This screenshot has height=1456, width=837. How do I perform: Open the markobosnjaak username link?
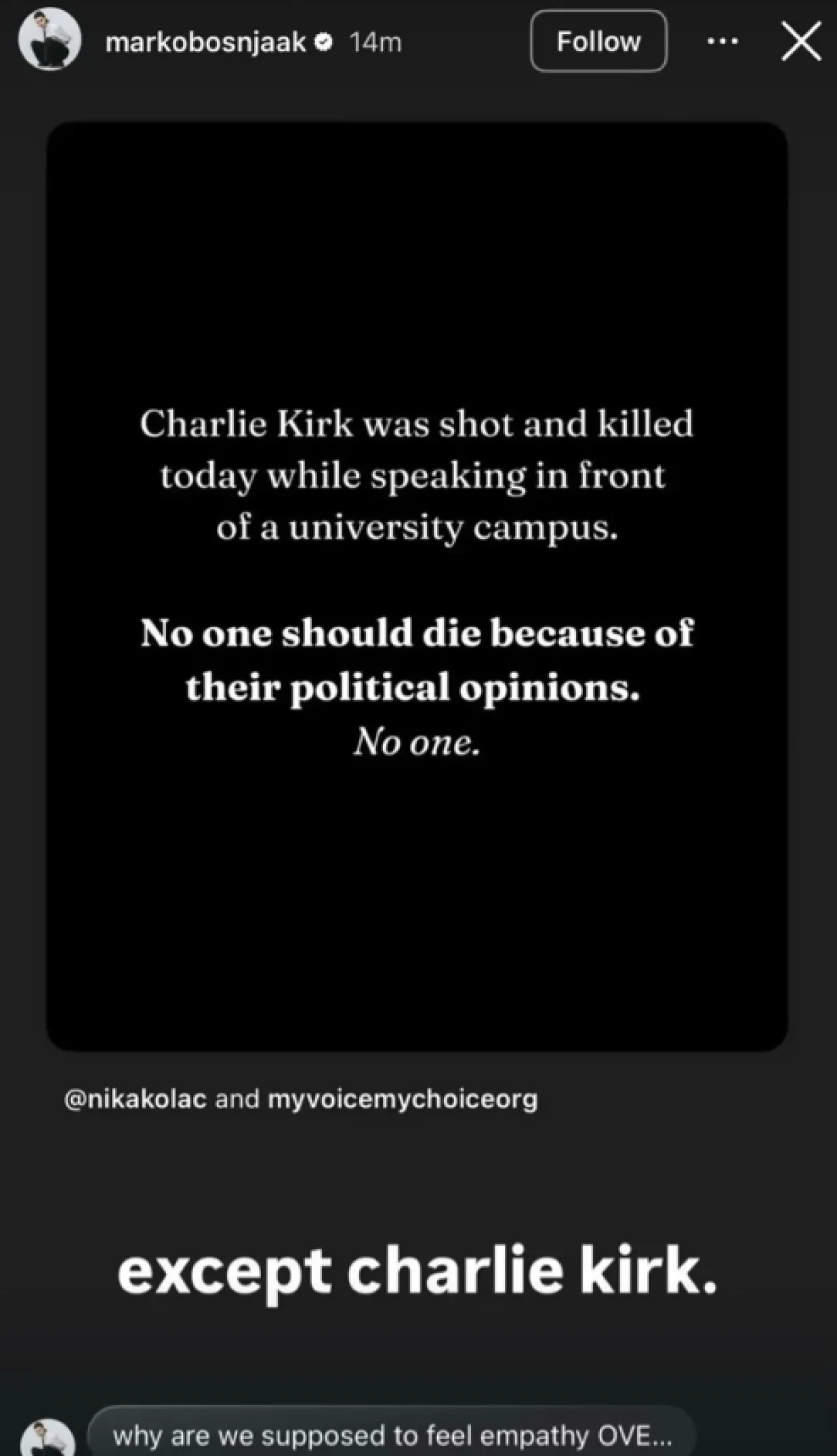click(x=205, y=43)
